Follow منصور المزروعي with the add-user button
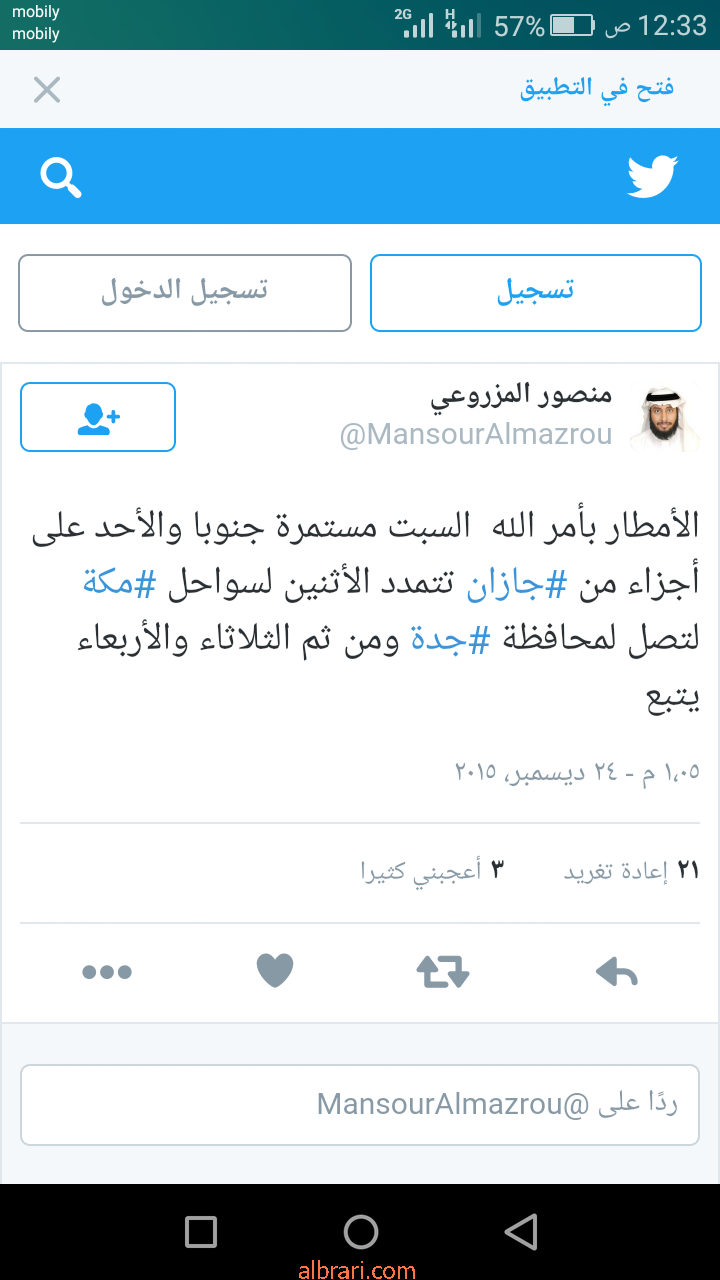 98,417
